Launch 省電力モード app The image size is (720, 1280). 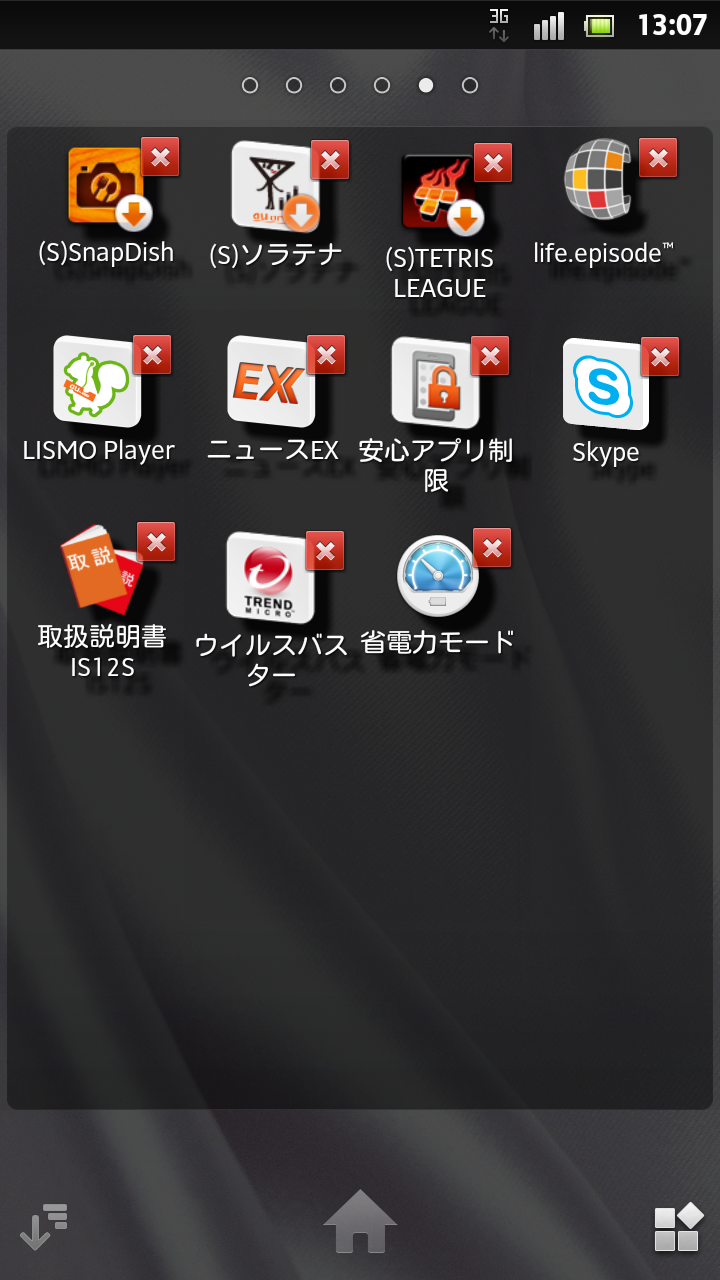pos(437,578)
